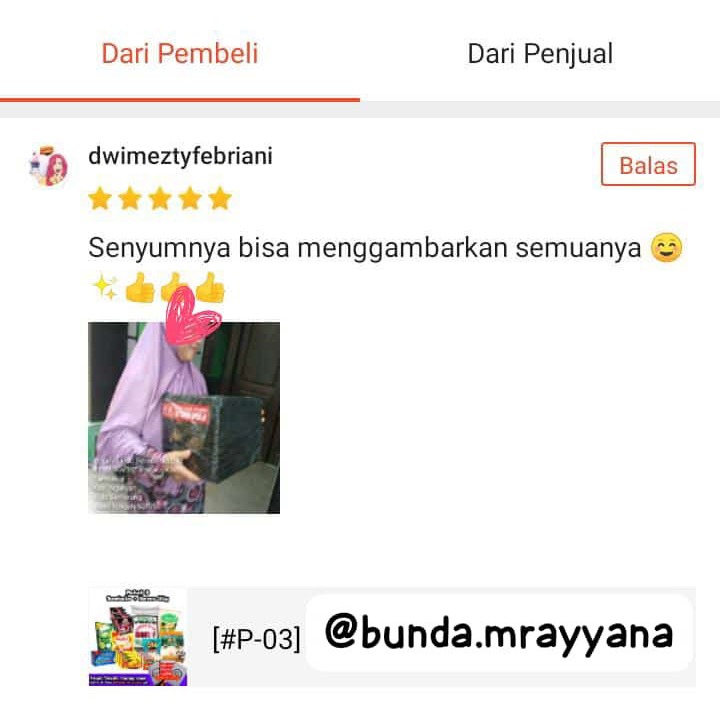This screenshot has height=720, width=720.
Task: Select the Dari Pembeli tab
Action: [180, 53]
